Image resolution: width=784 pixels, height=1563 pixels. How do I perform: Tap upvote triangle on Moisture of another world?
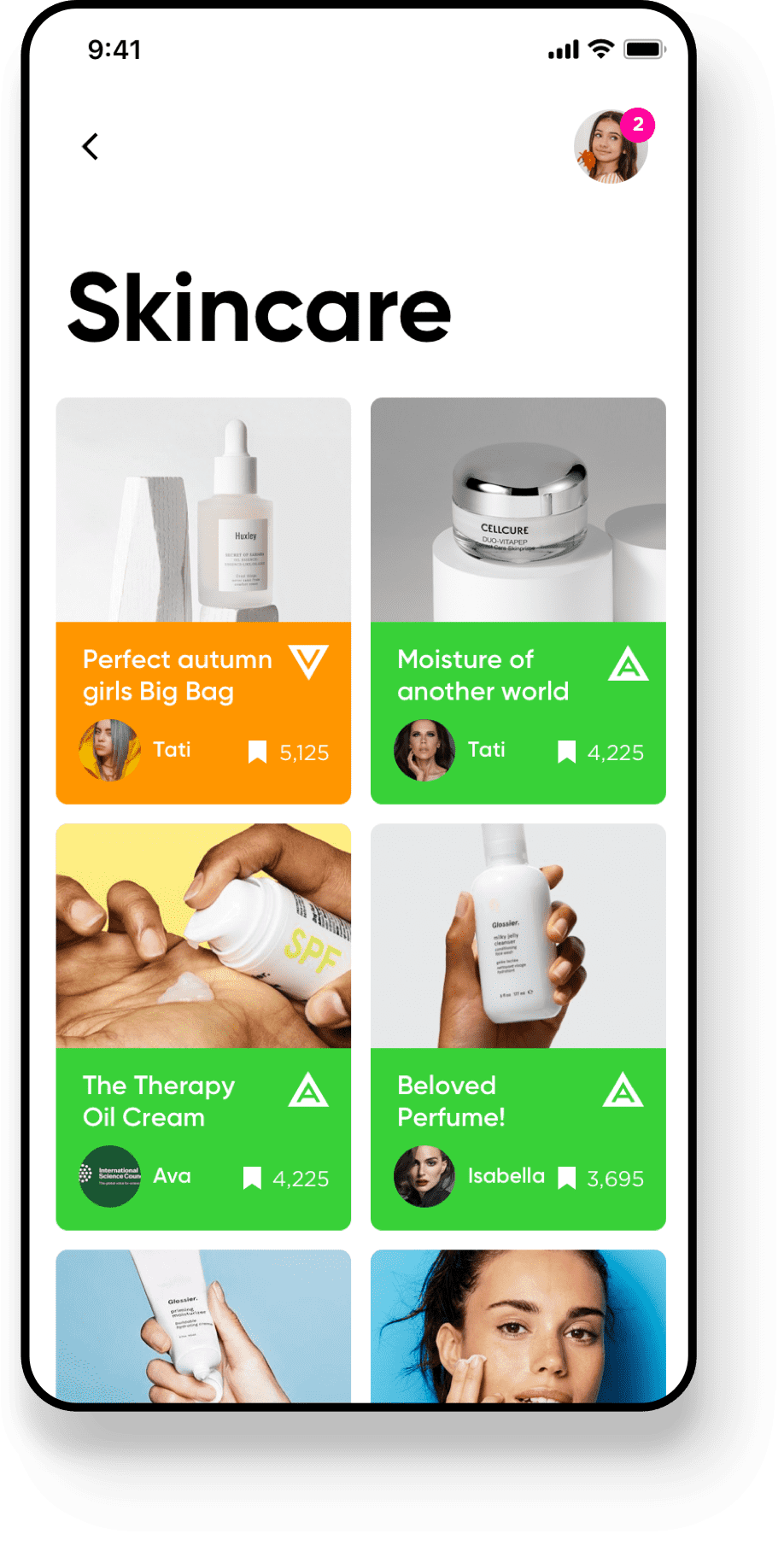628,664
